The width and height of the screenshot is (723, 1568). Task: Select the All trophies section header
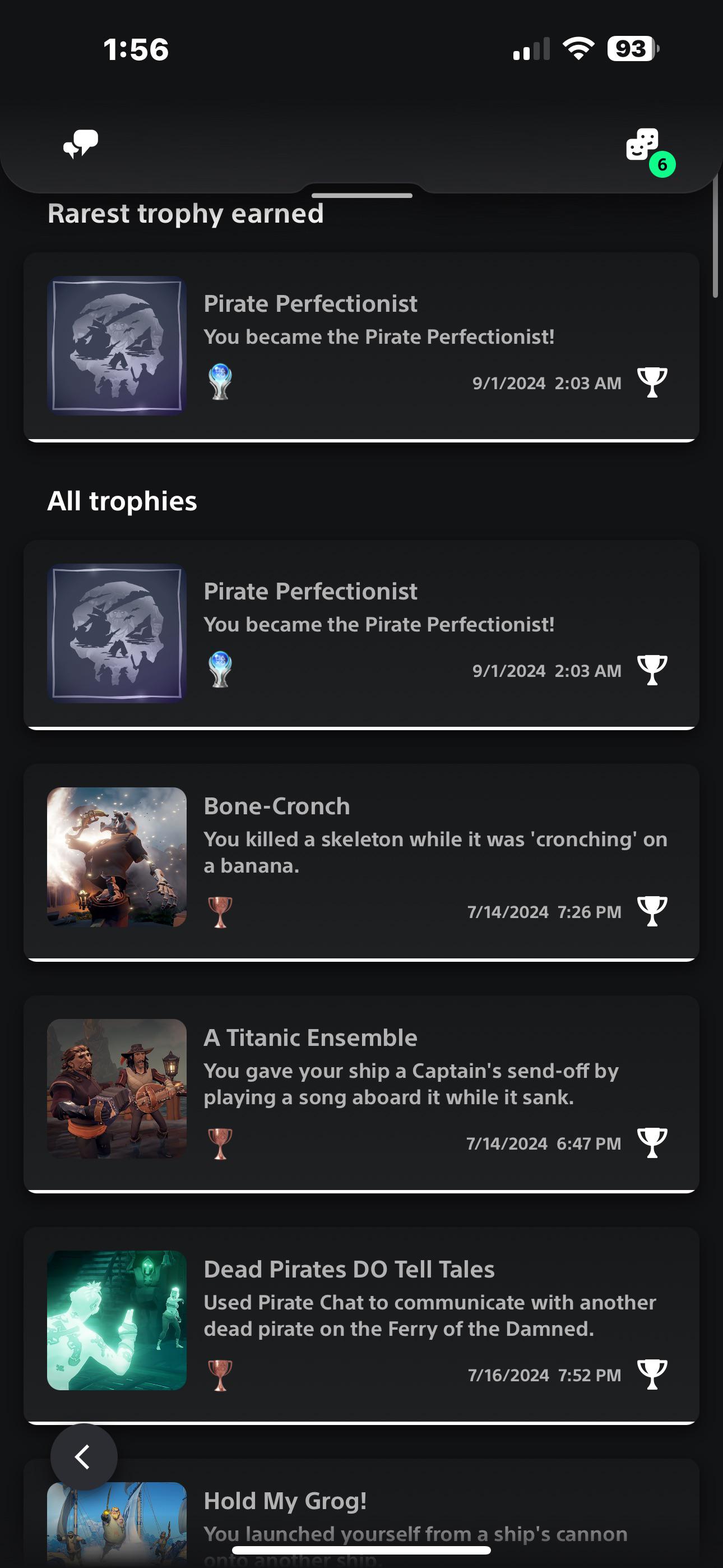click(122, 501)
